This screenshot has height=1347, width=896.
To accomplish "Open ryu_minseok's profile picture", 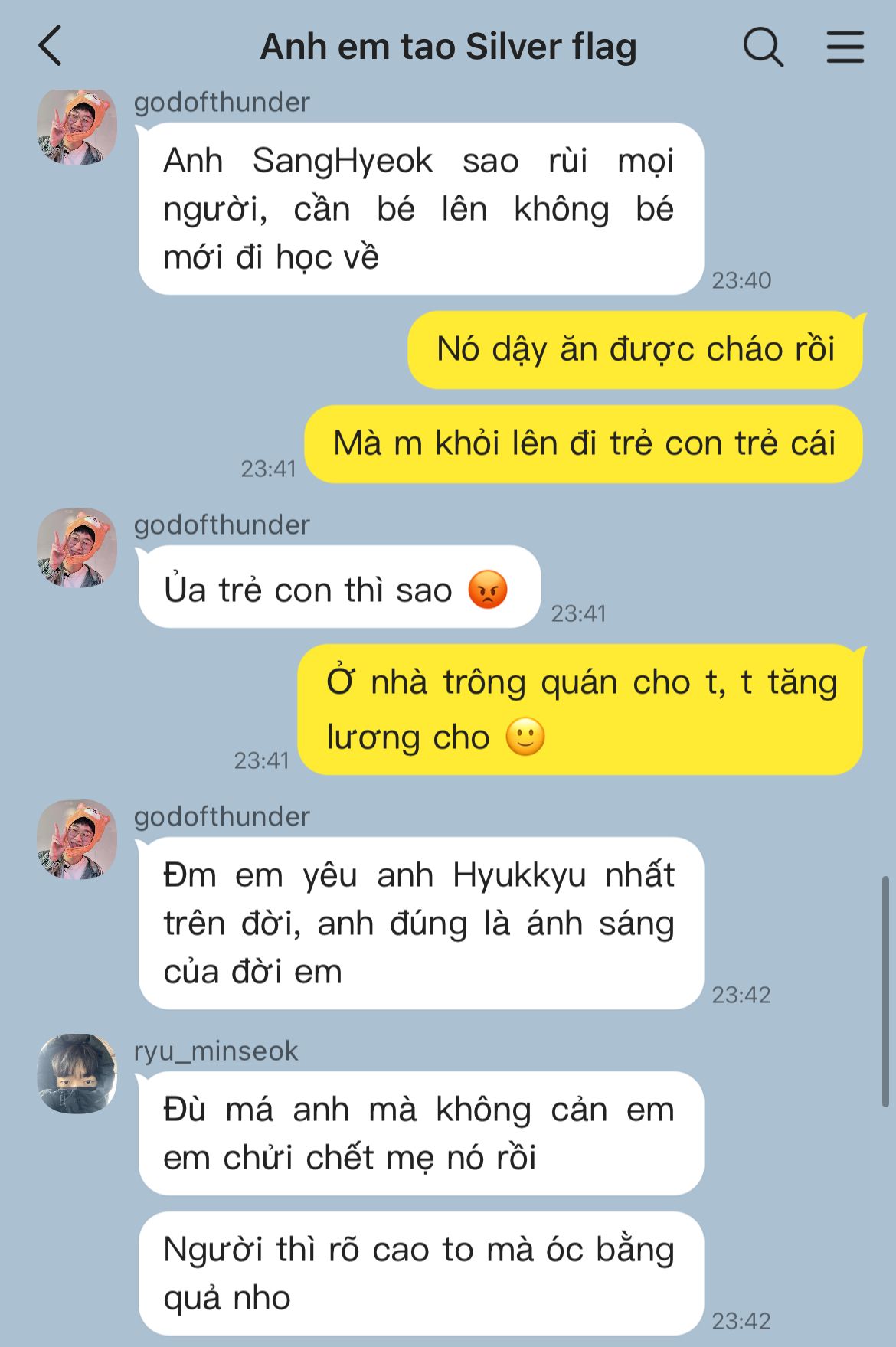I will (77, 1073).
